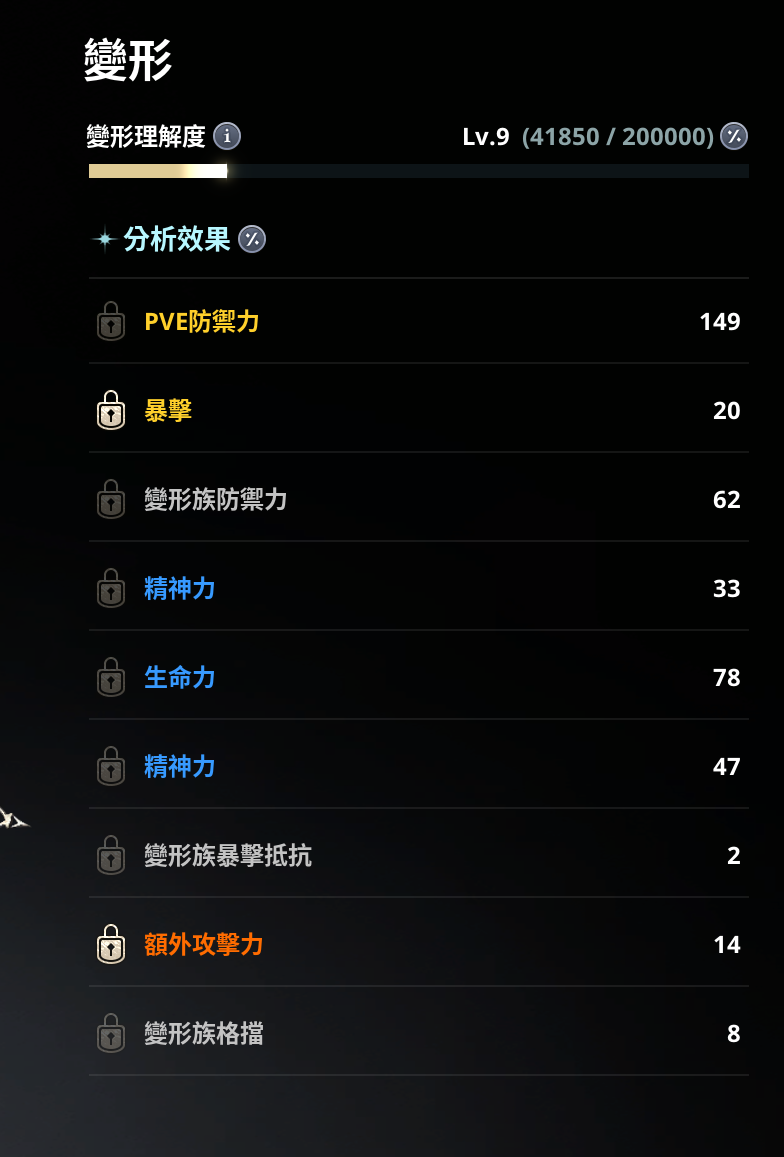The width and height of the screenshot is (784, 1157).
Task: Lock the 變形族暴擊抵抗 stat
Action: (x=111, y=856)
